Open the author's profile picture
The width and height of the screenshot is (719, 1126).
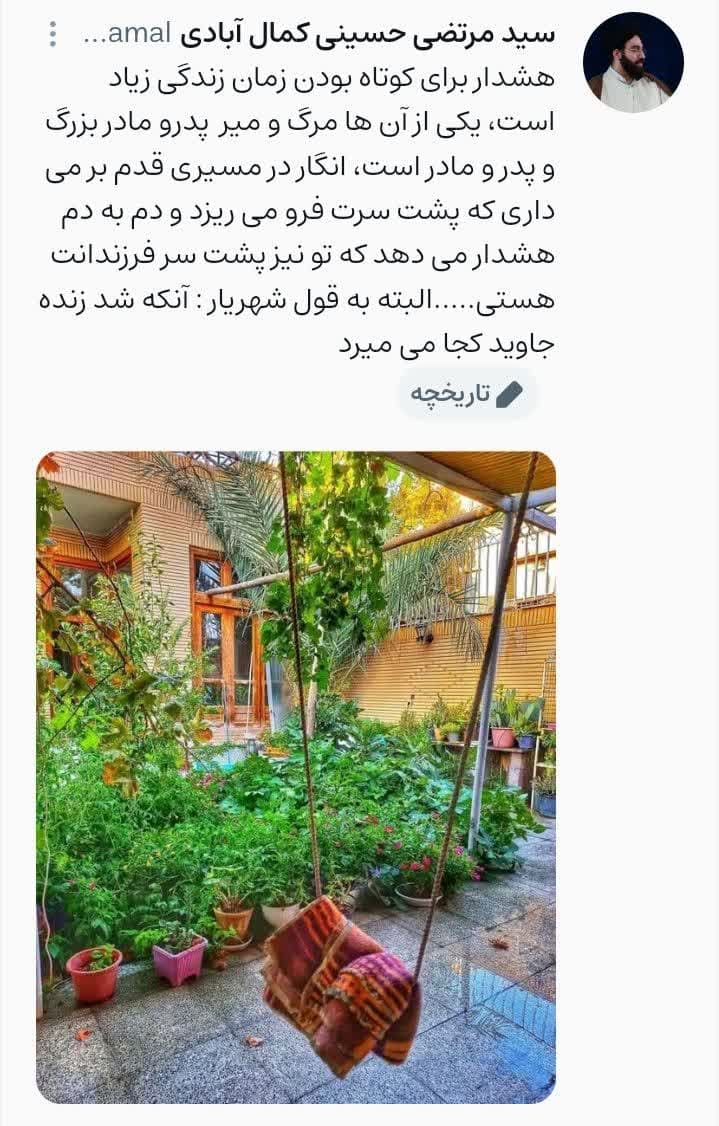point(633,62)
